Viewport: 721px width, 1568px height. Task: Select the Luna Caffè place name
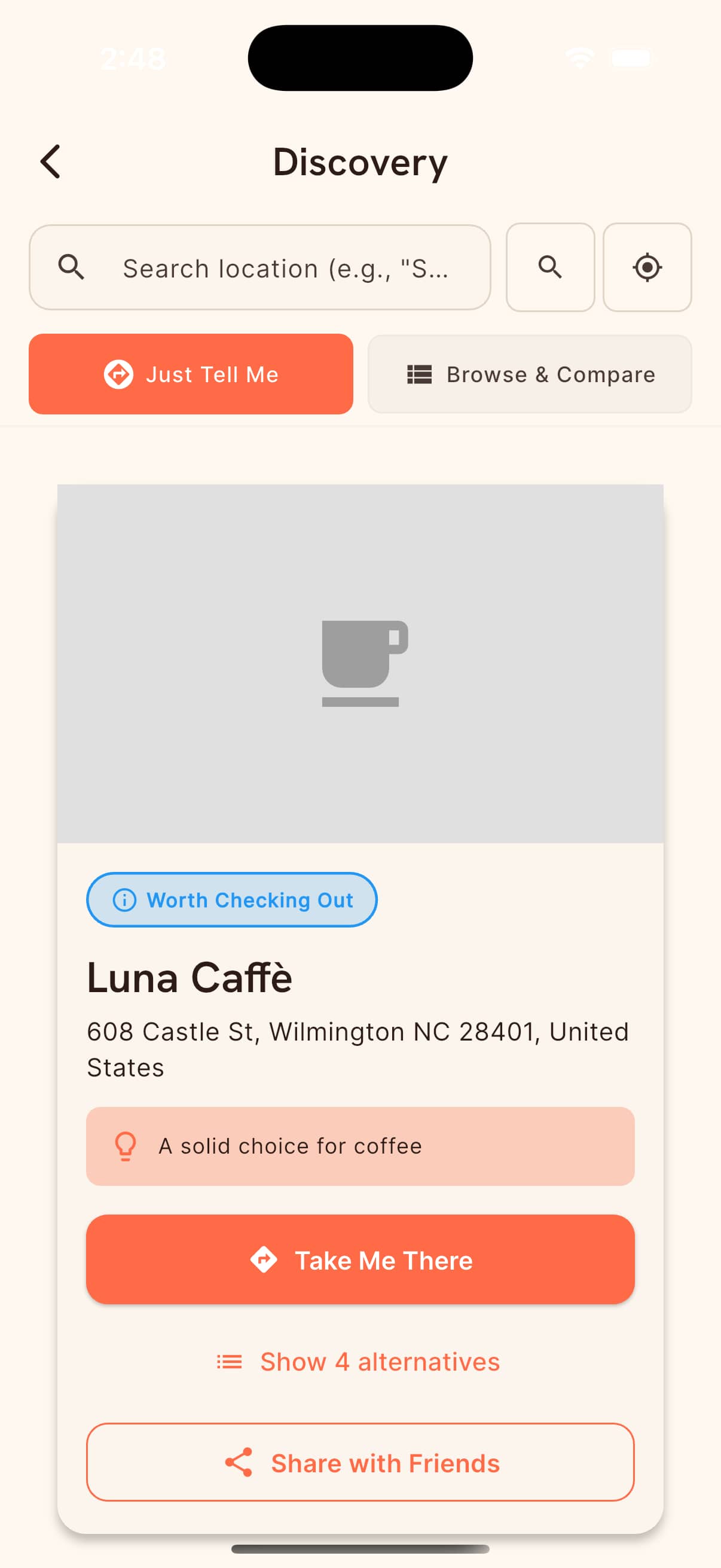click(190, 978)
